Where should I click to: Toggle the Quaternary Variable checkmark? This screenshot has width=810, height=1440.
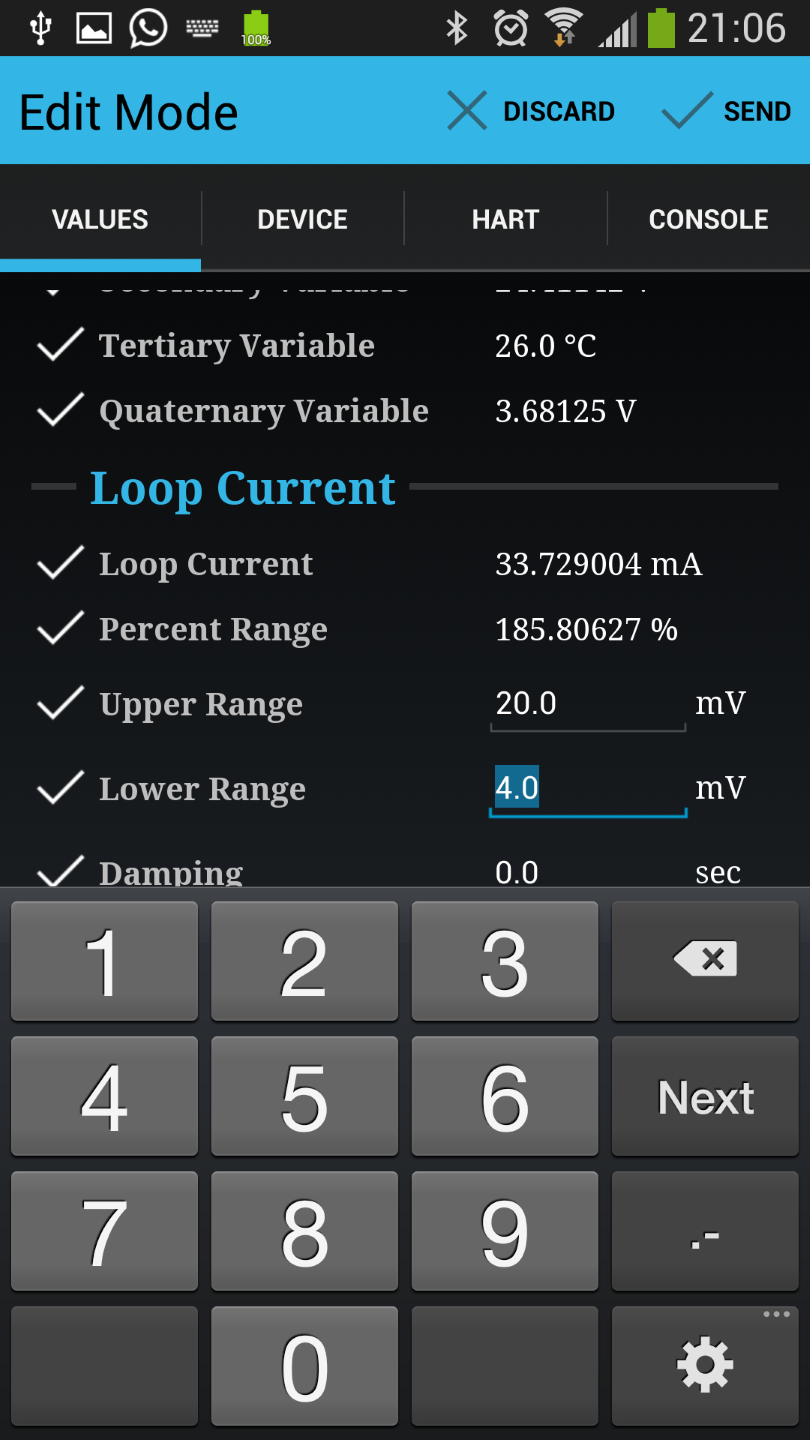pyautogui.click(x=60, y=411)
